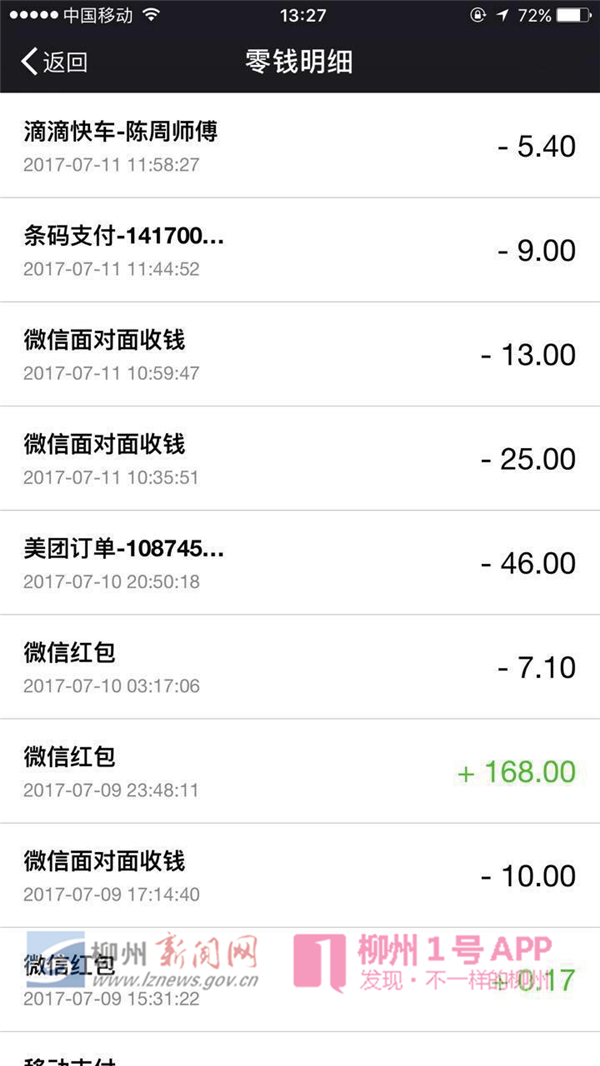Open the 滴滴快车-陈周师傅 transaction
The image size is (600, 1066).
300,145
